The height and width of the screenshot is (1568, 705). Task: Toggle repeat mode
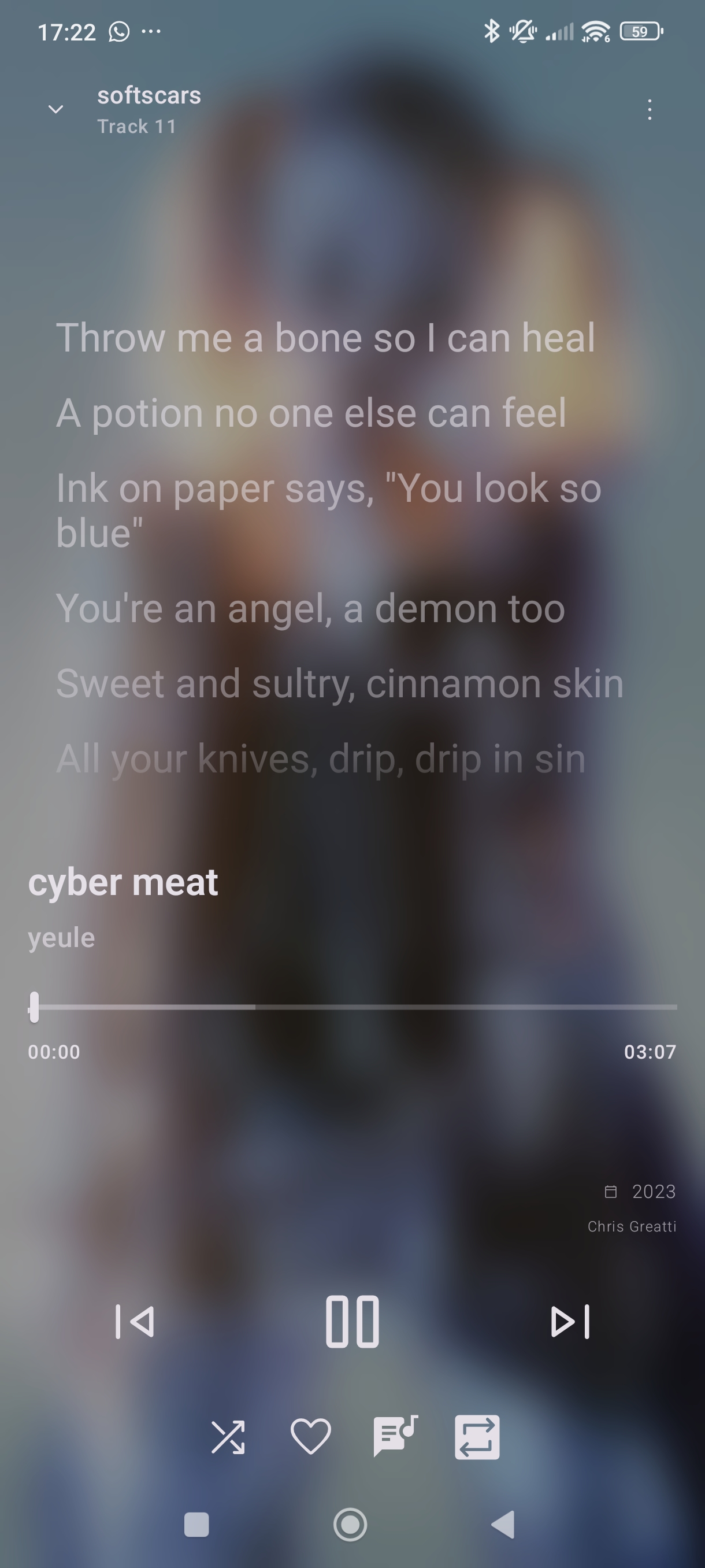477,1437
